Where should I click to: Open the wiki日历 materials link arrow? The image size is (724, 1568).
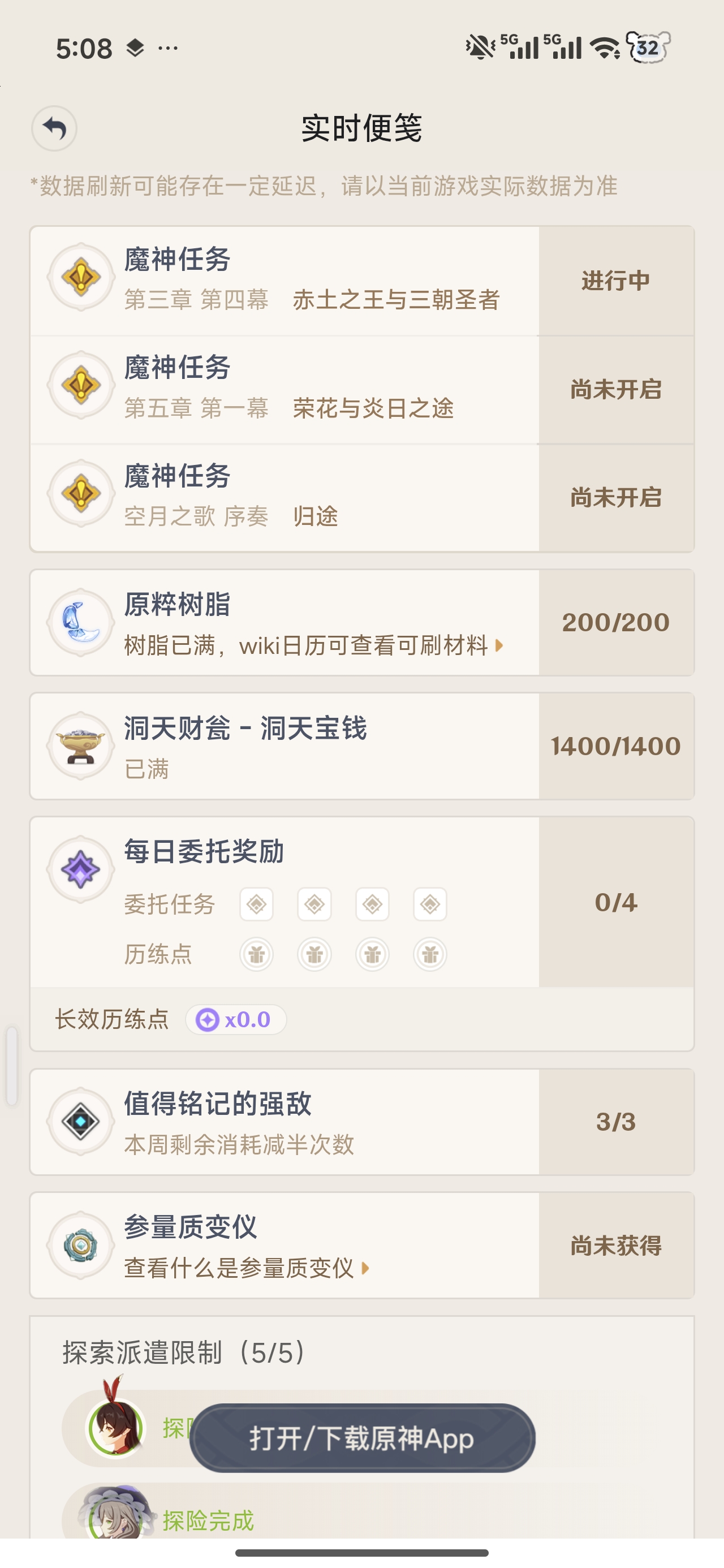click(x=498, y=647)
